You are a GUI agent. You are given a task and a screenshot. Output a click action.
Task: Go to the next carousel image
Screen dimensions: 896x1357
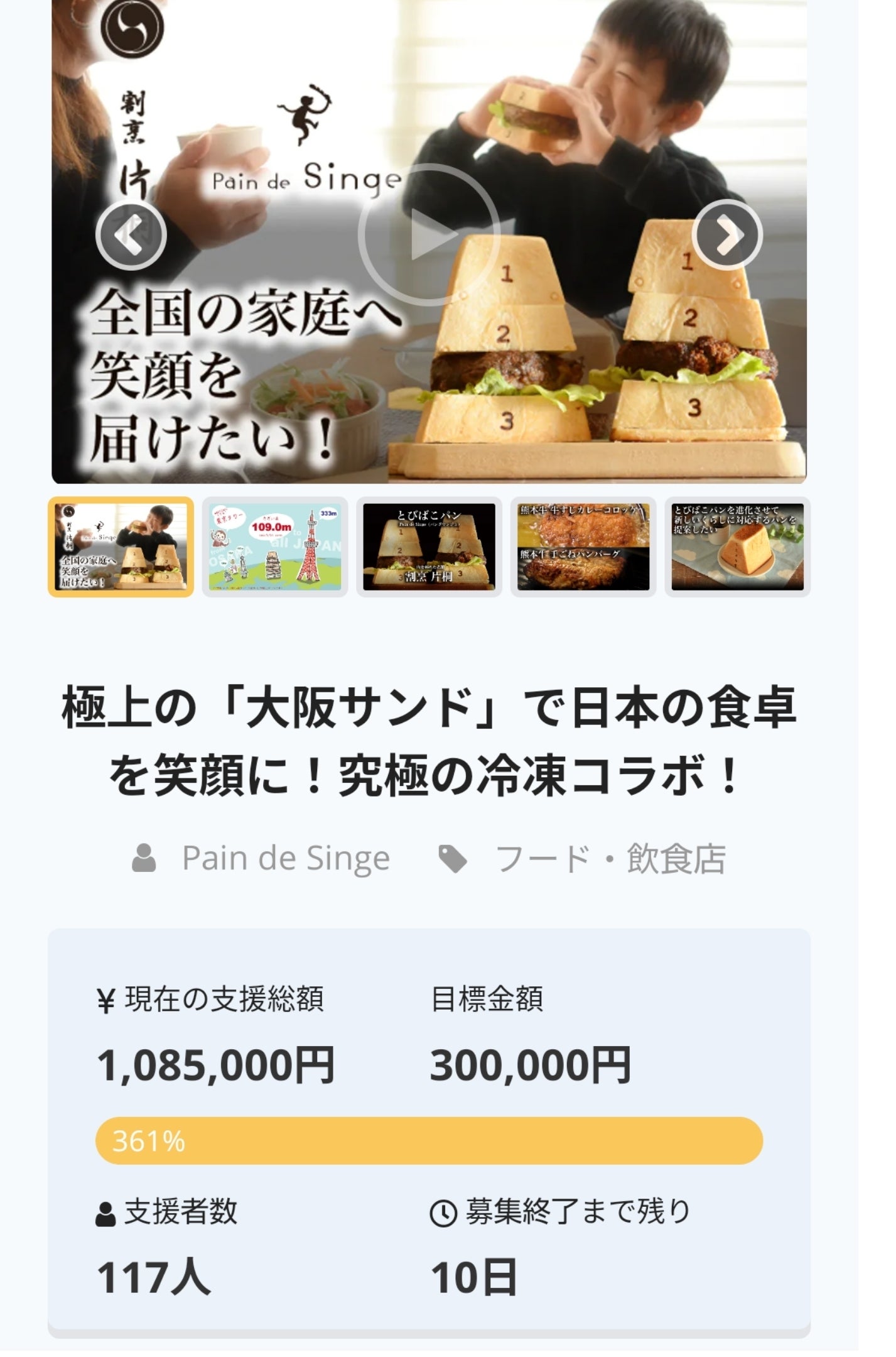point(727,235)
